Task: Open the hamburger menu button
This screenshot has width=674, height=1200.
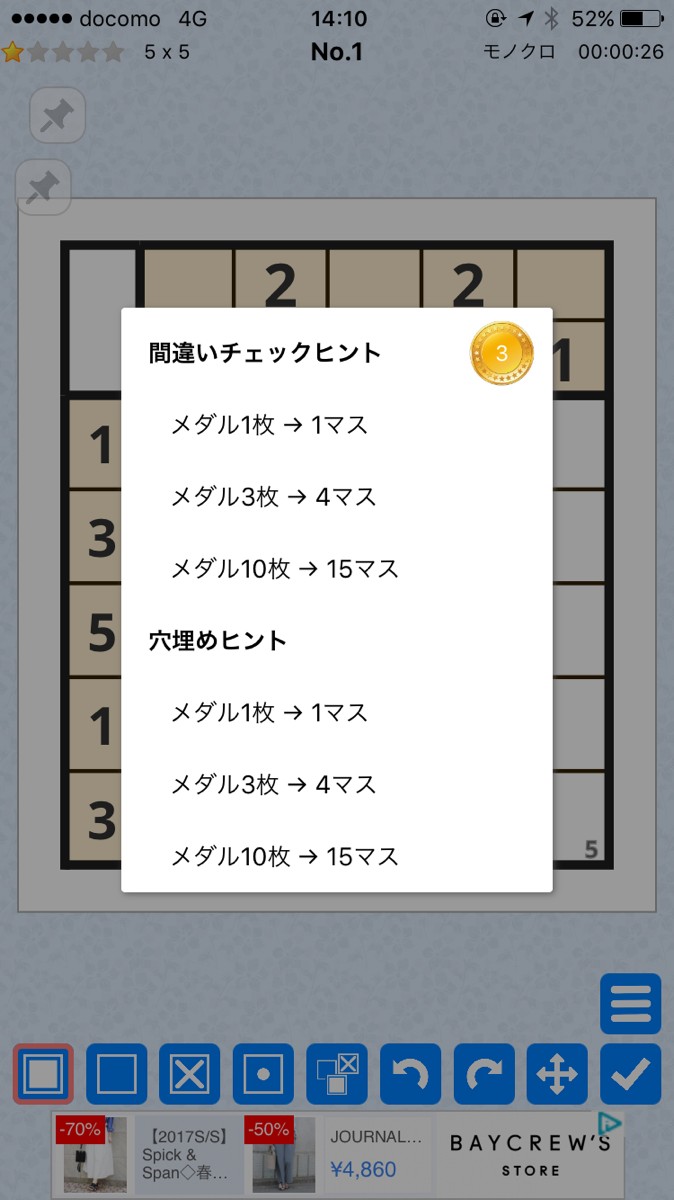Action: coord(630,1003)
